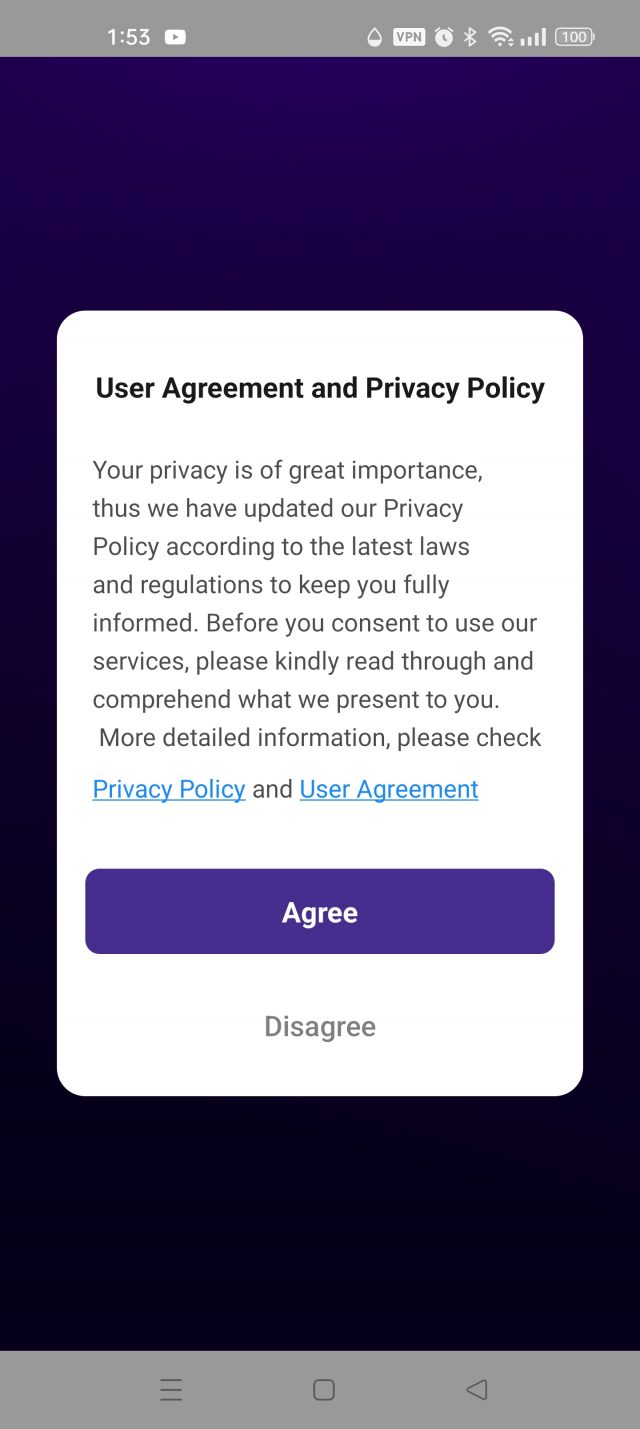The height and width of the screenshot is (1429, 640).
Task: Decline by choosing Disagree
Action: [x=320, y=1026]
